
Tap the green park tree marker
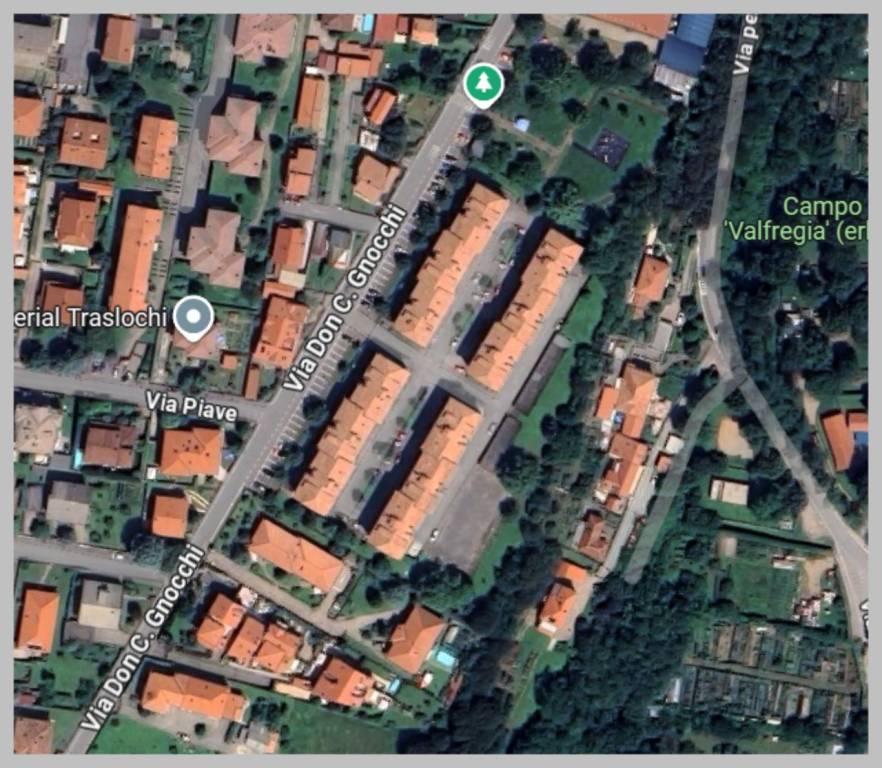point(483,85)
